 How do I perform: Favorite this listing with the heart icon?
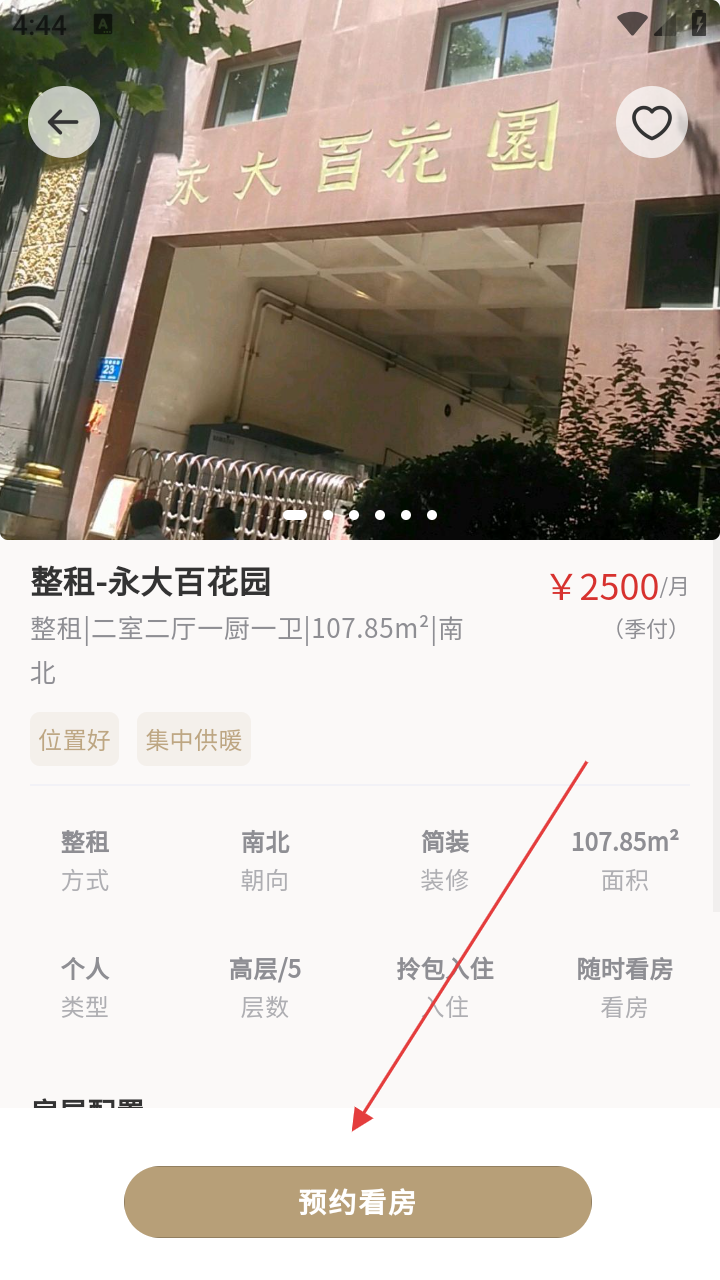(651, 122)
